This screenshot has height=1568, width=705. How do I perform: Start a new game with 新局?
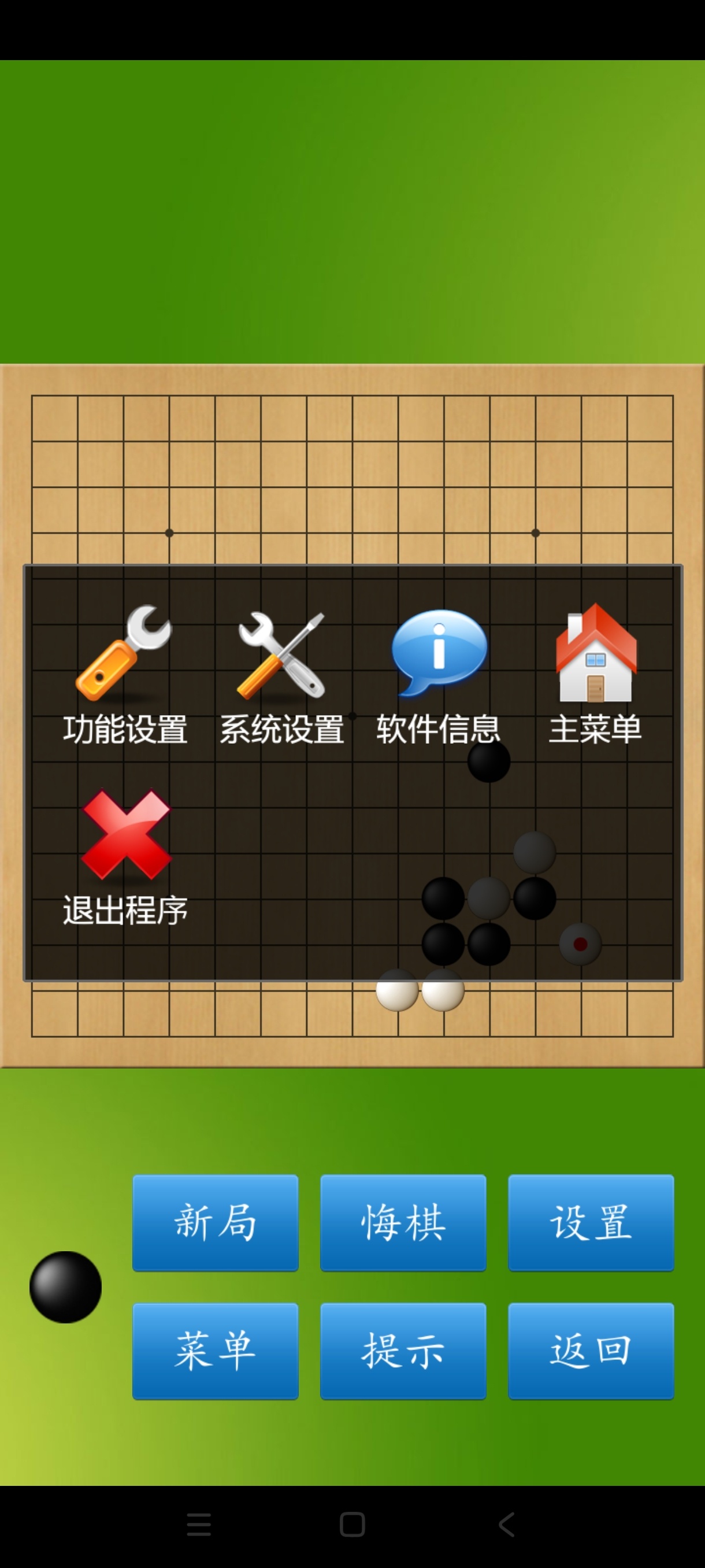click(x=216, y=1223)
